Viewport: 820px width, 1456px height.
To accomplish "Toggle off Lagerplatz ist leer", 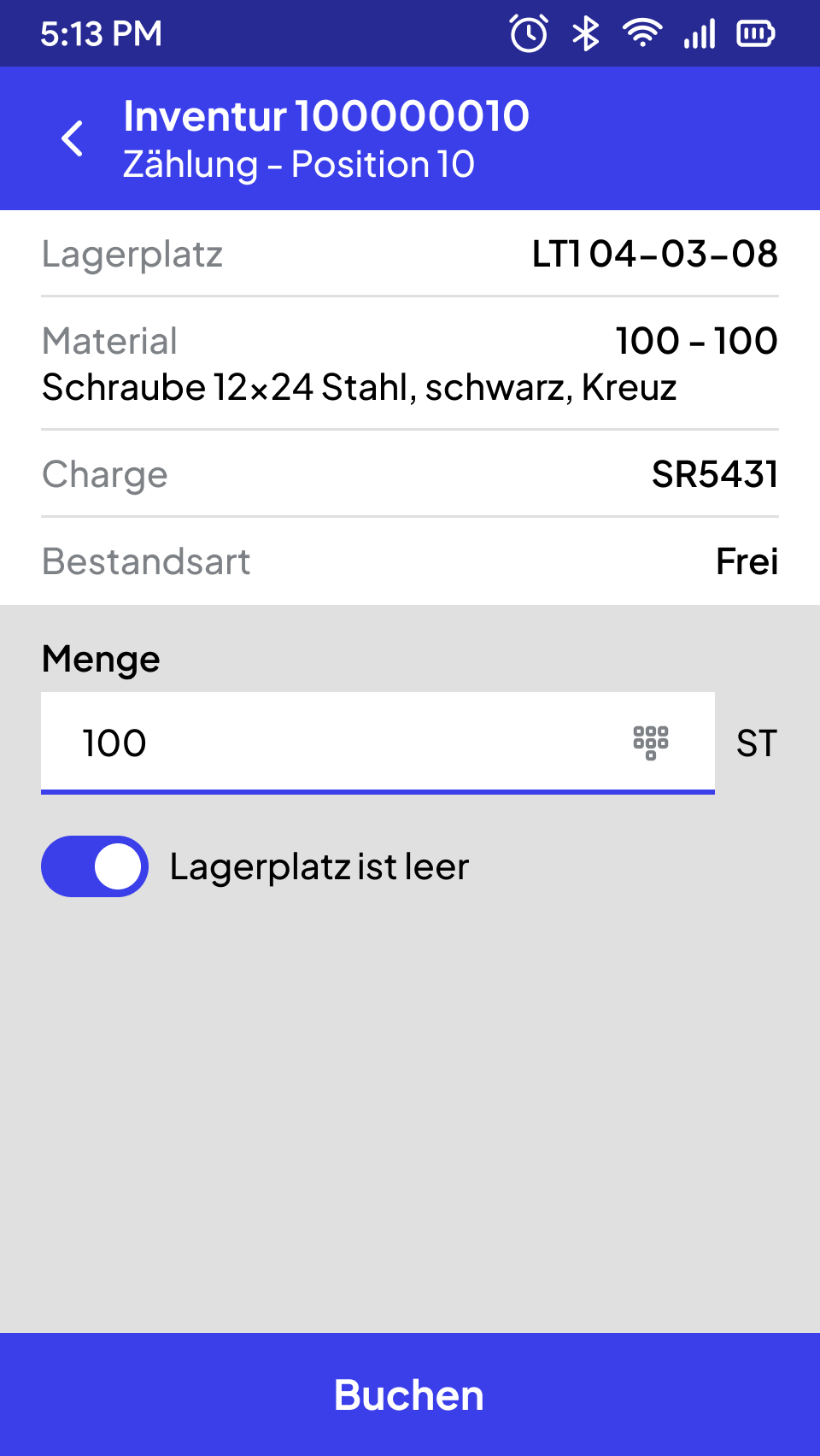I will tap(95, 866).
